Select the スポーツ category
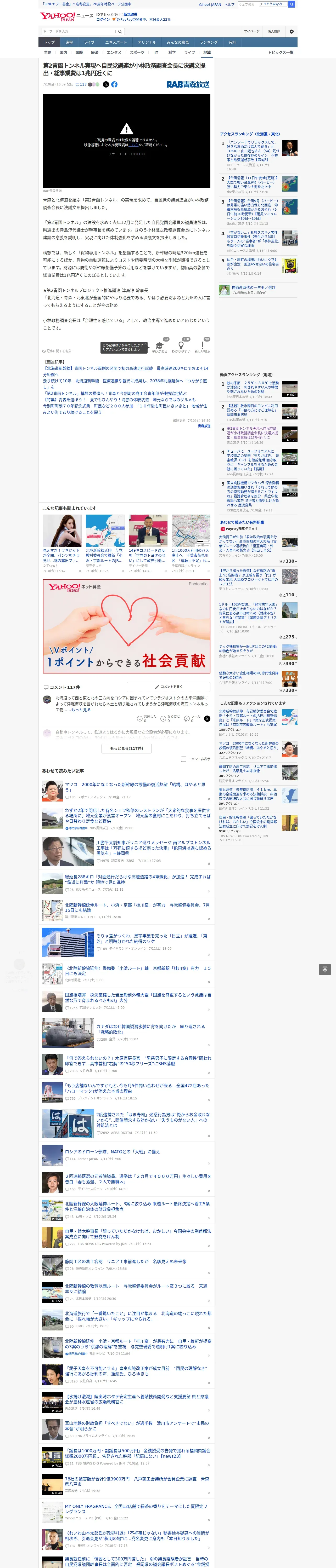 click(x=137, y=52)
